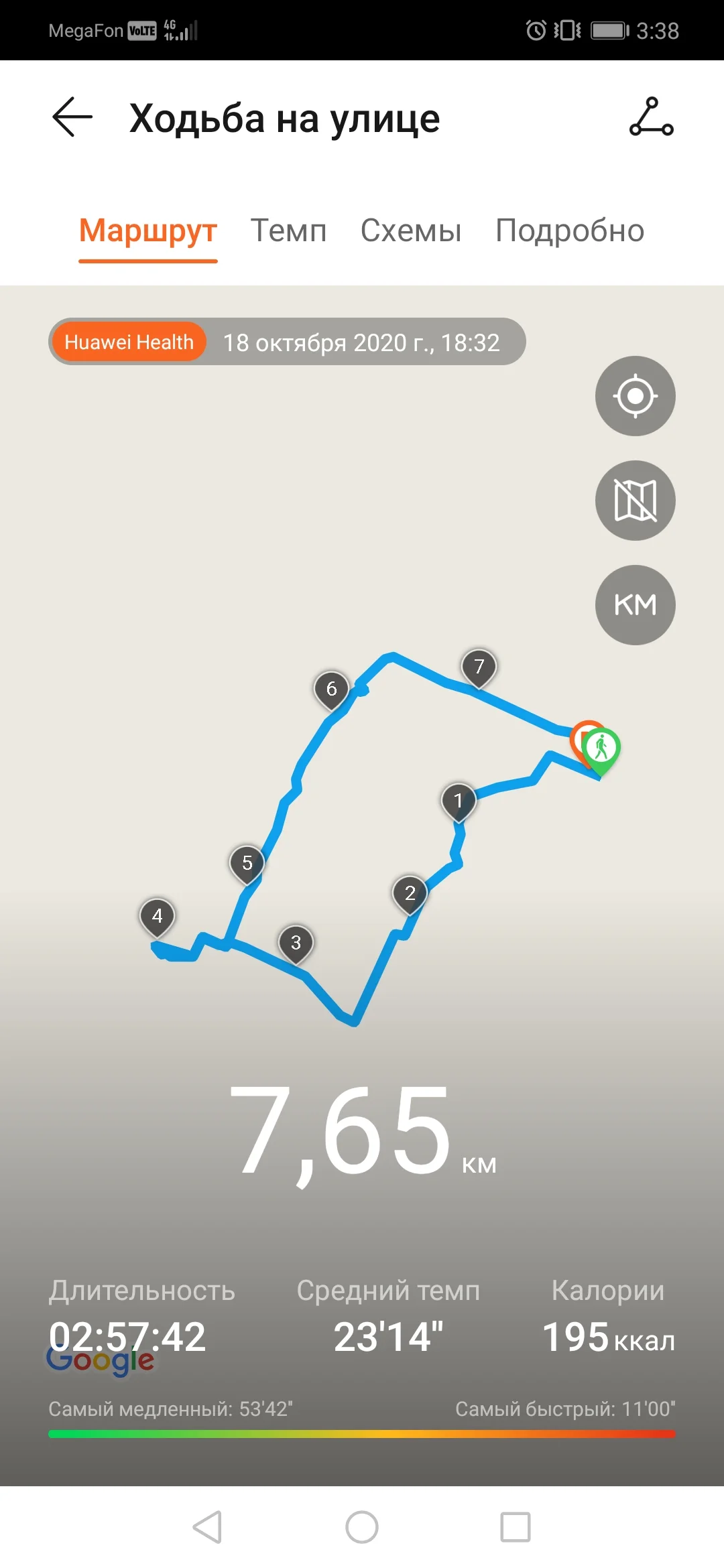724x1568 pixels.
Task: Tap the system home button
Action: pyautogui.click(x=362, y=1527)
